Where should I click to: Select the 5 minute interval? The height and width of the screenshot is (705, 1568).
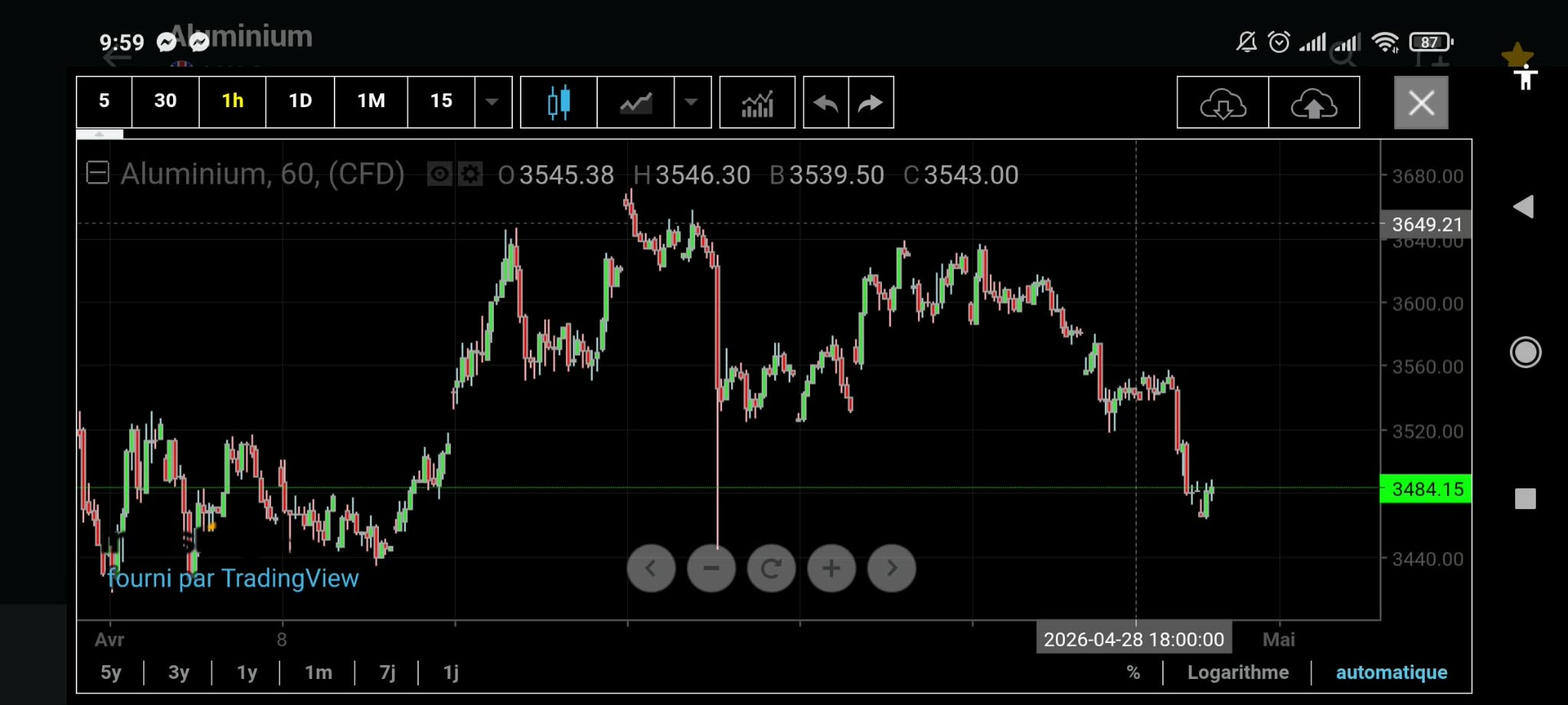point(104,102)
